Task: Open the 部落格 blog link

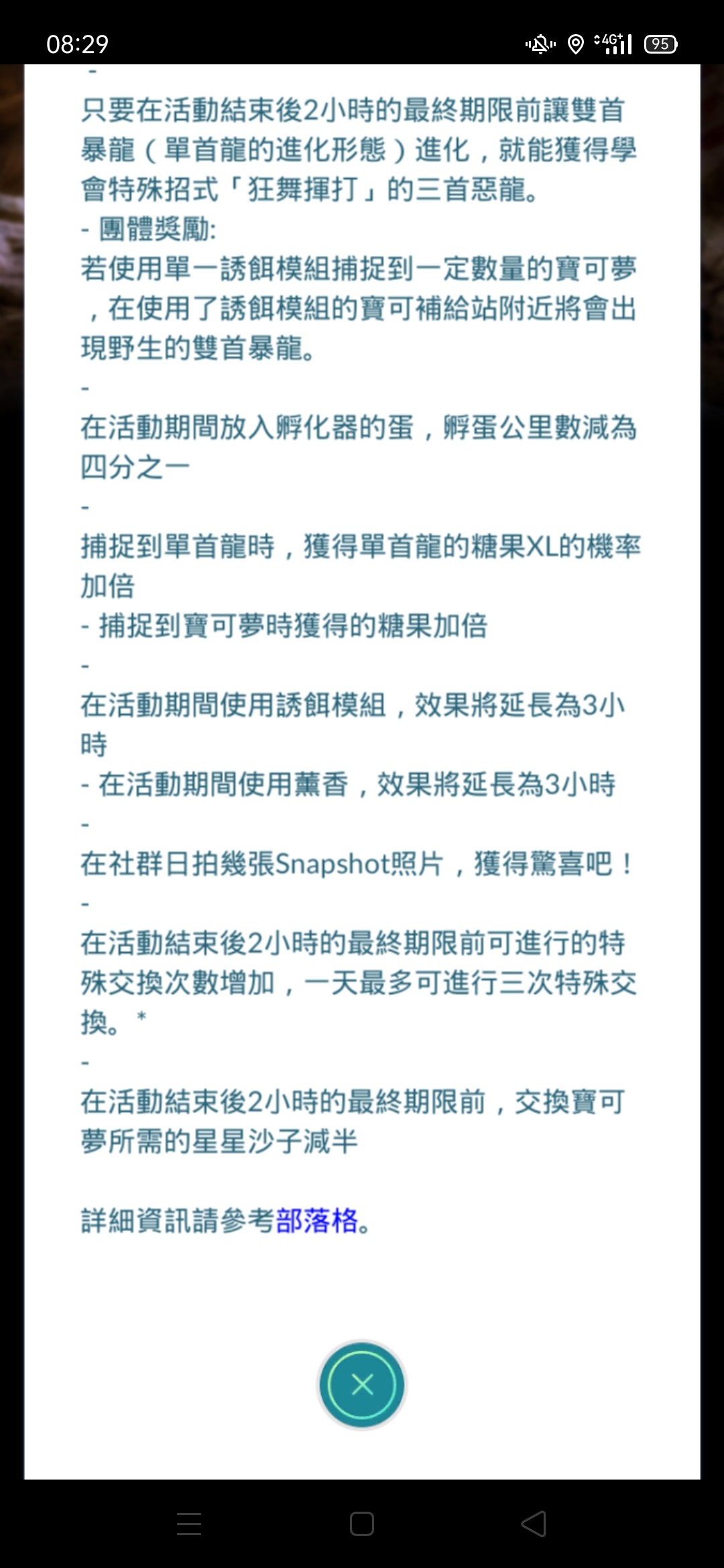Action: pyautogui.click(x=317, y=1221)
